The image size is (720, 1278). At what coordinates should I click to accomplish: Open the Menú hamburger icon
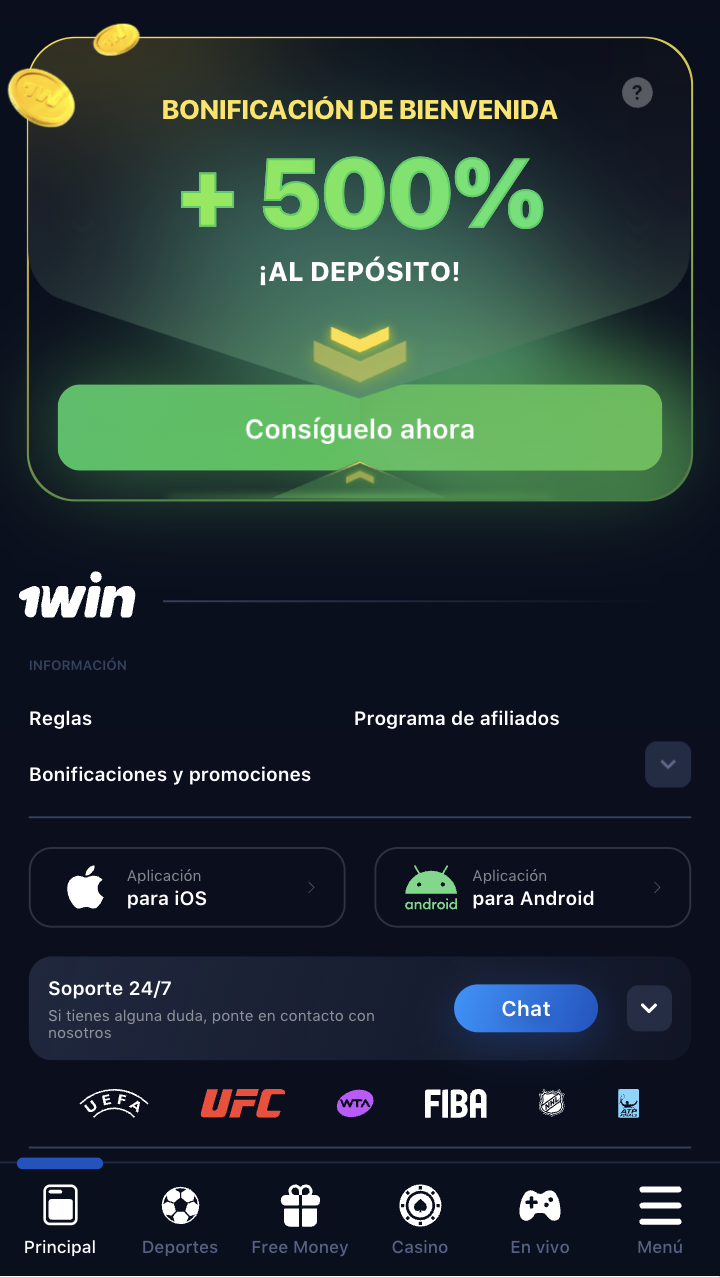tap(660, 1205)
